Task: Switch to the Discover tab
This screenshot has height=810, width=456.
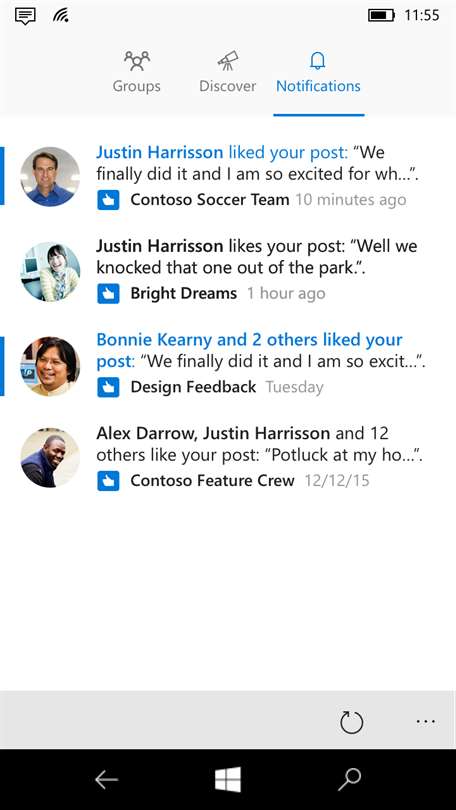Action: pos(228,72)
